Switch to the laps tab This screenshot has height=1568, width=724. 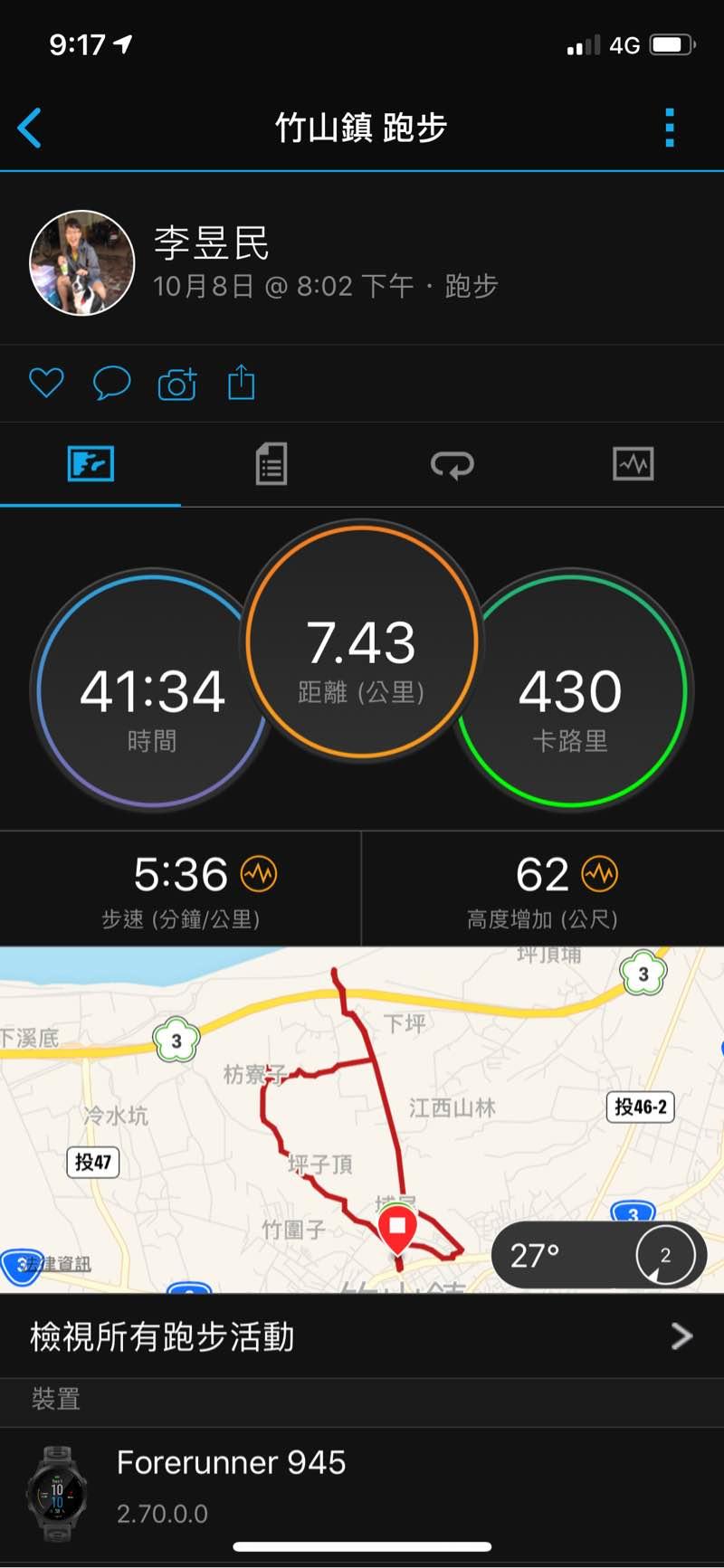tap(452, 464)
